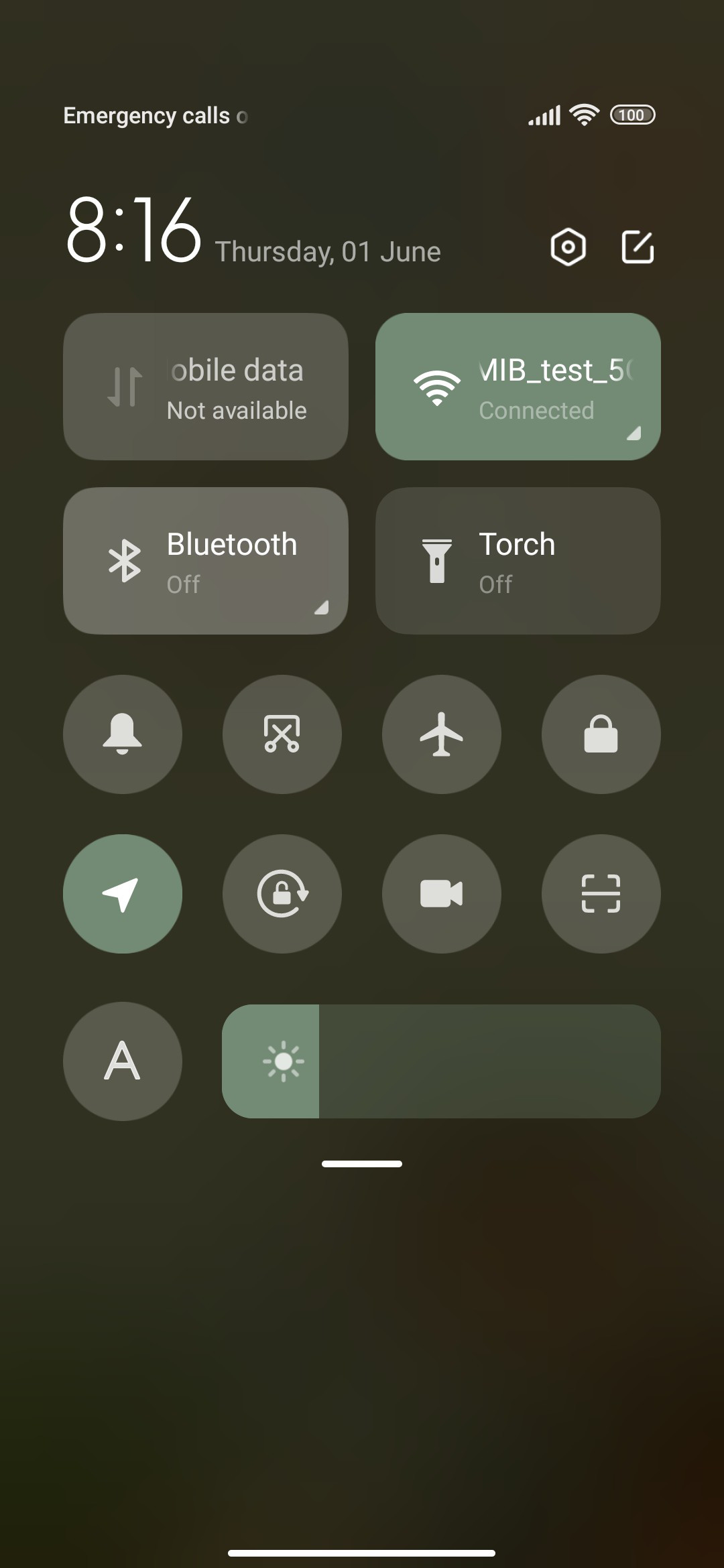Toggle the connected Wi-Fi tile

pos(518,387)
